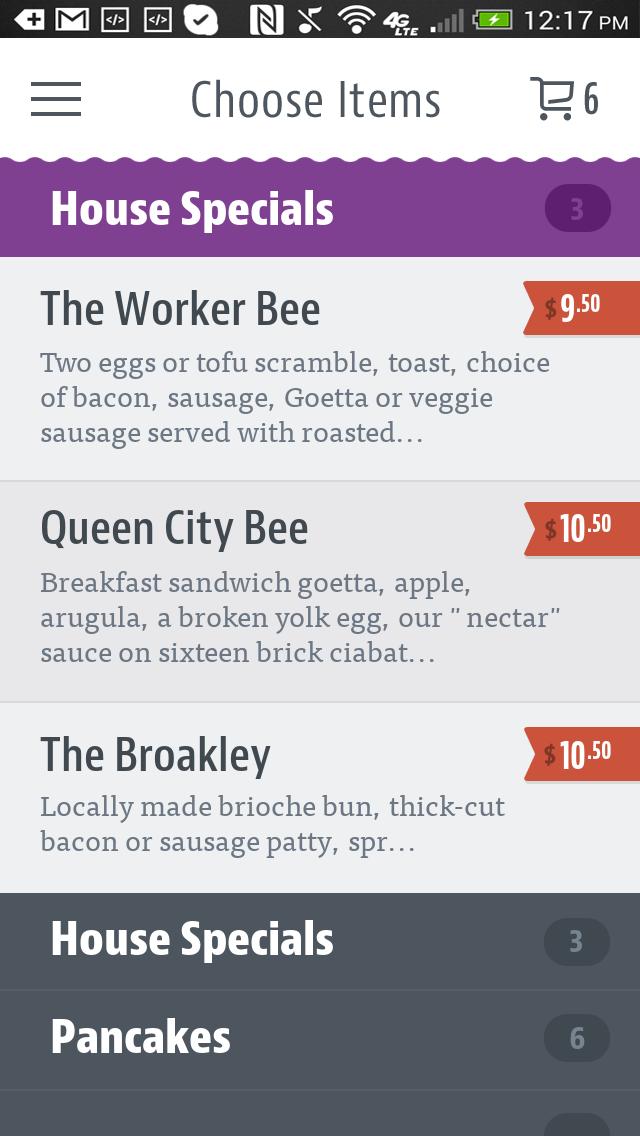View the shopping cart
This screenshot has height=1136, width=640.
563,99
